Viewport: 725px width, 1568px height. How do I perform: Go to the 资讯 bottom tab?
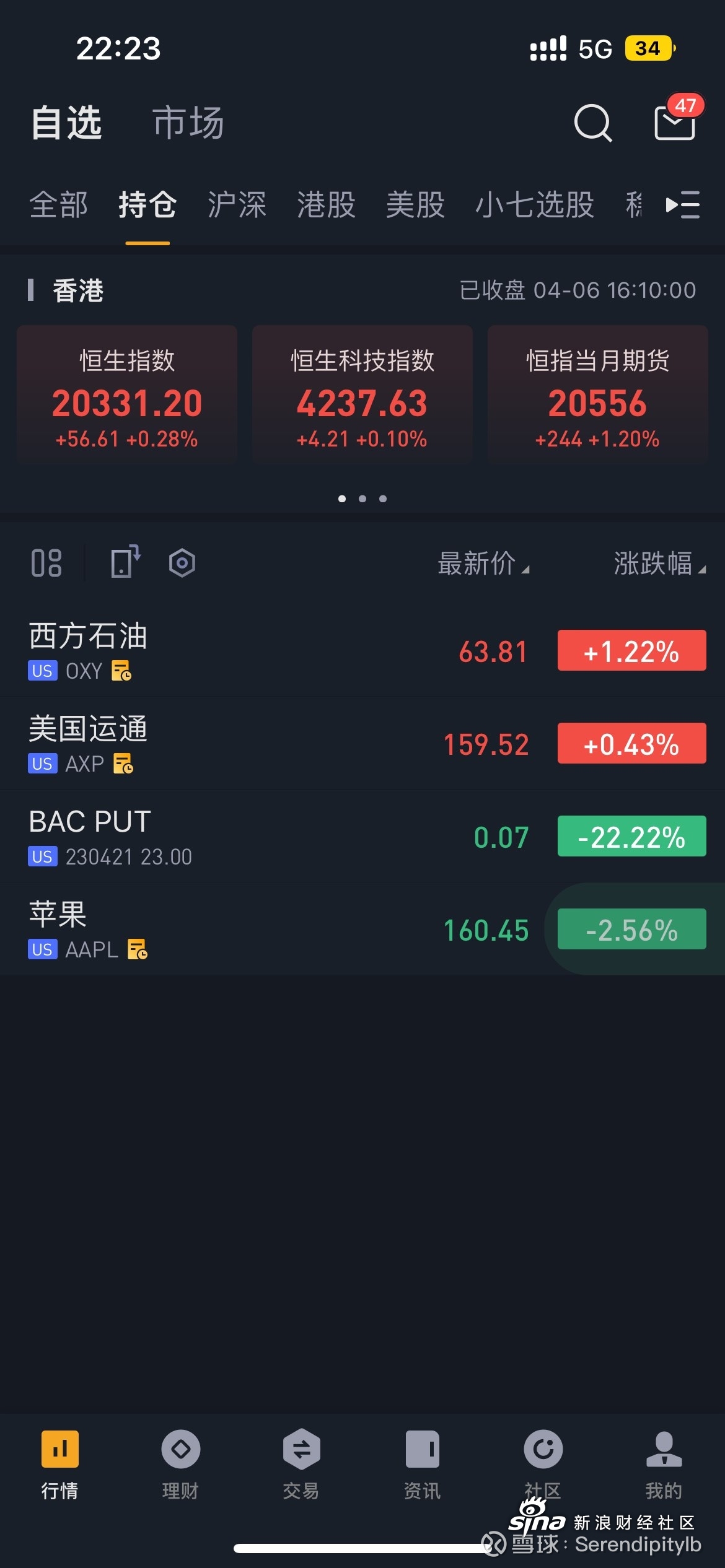click(x=422, y=1464)
